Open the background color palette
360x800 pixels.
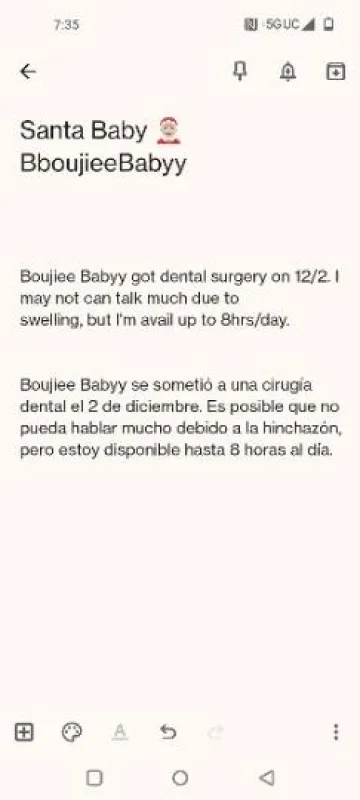click(71, 732)
